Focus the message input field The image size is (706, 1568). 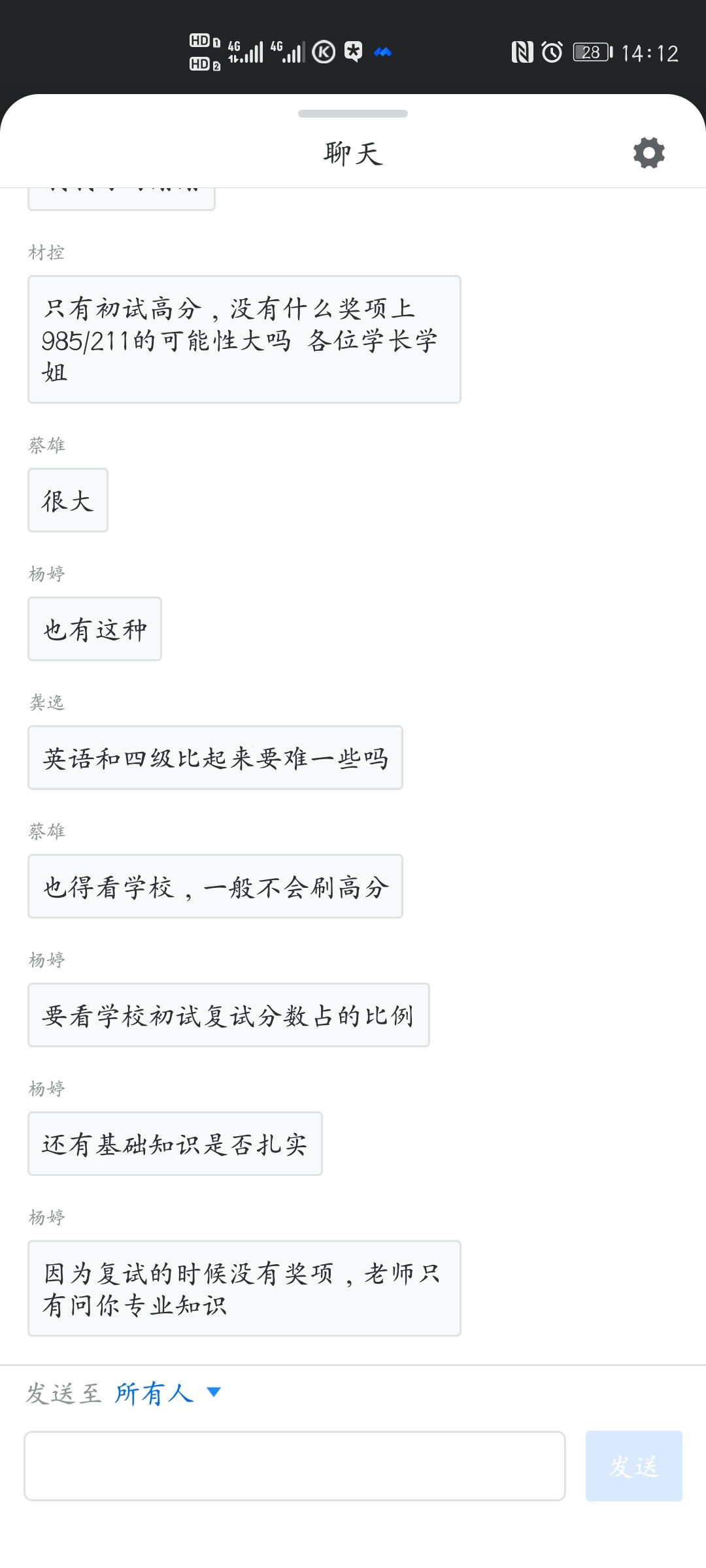pos(295,1466)
